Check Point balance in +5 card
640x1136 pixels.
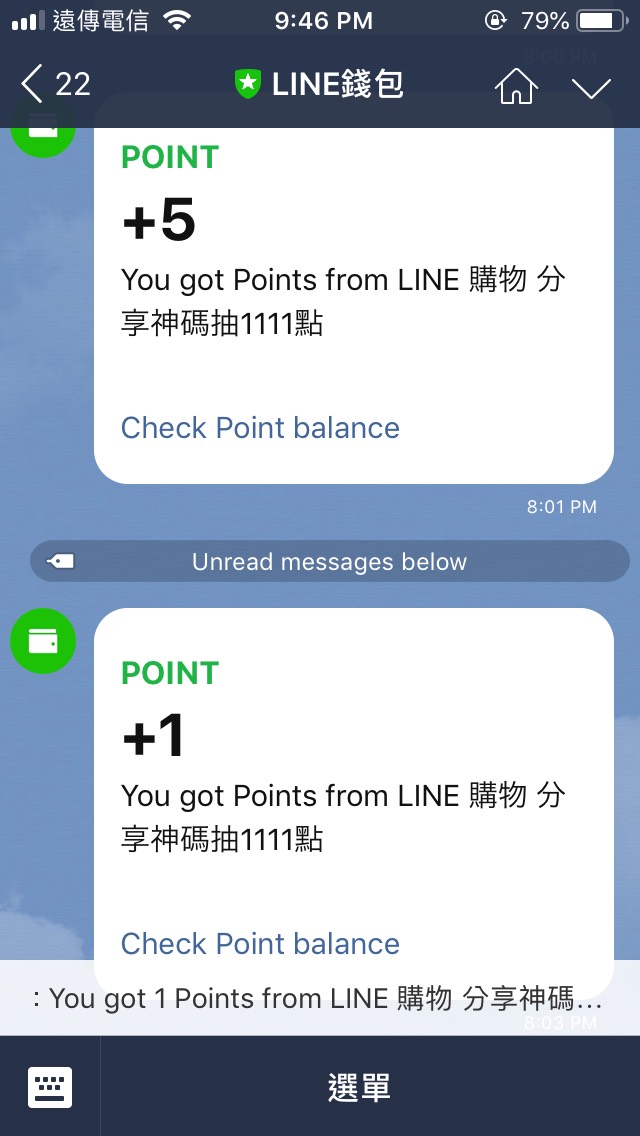pos(260,428)
